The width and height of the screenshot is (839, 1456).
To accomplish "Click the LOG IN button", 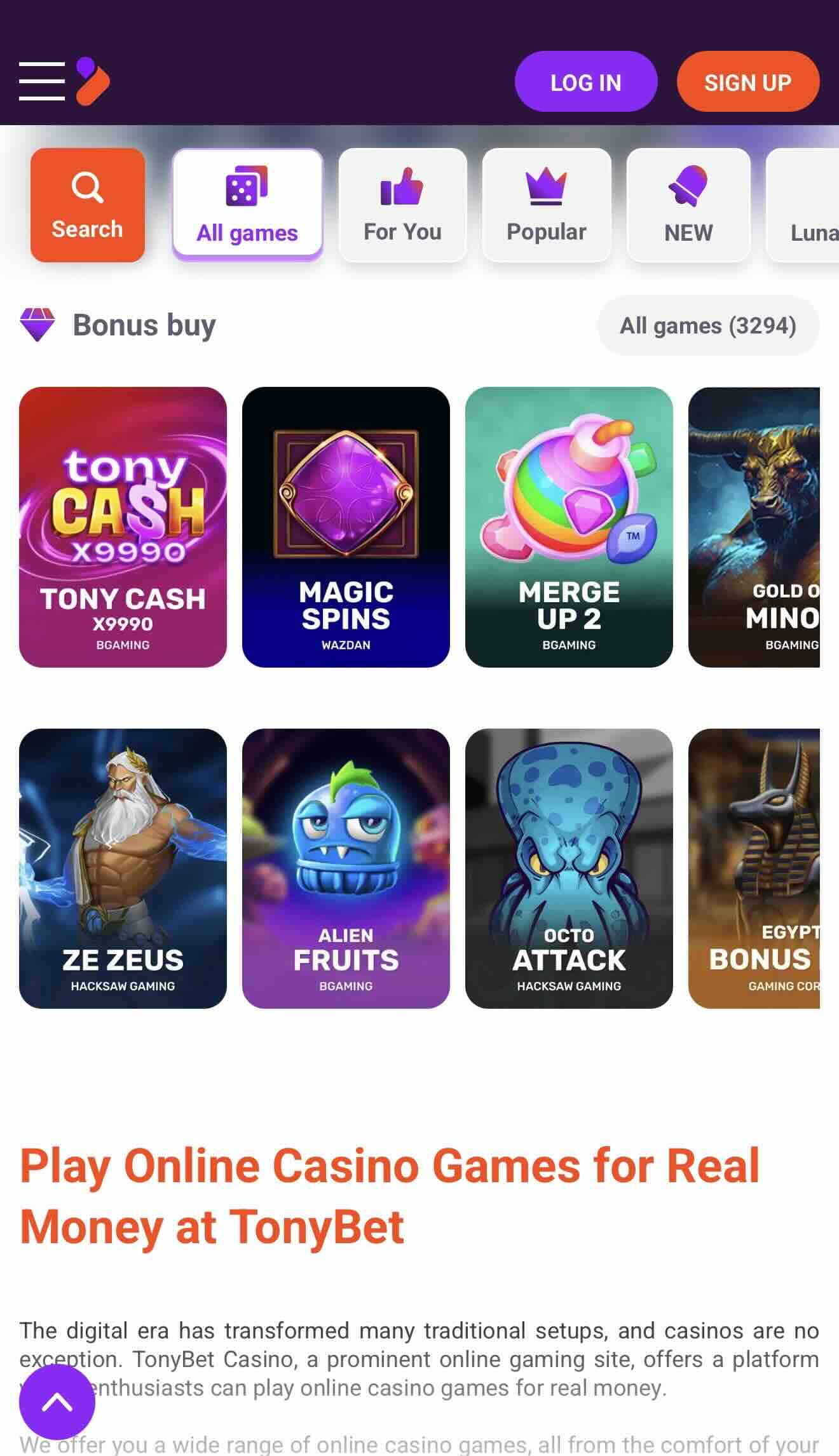I will tap(587, 81).
